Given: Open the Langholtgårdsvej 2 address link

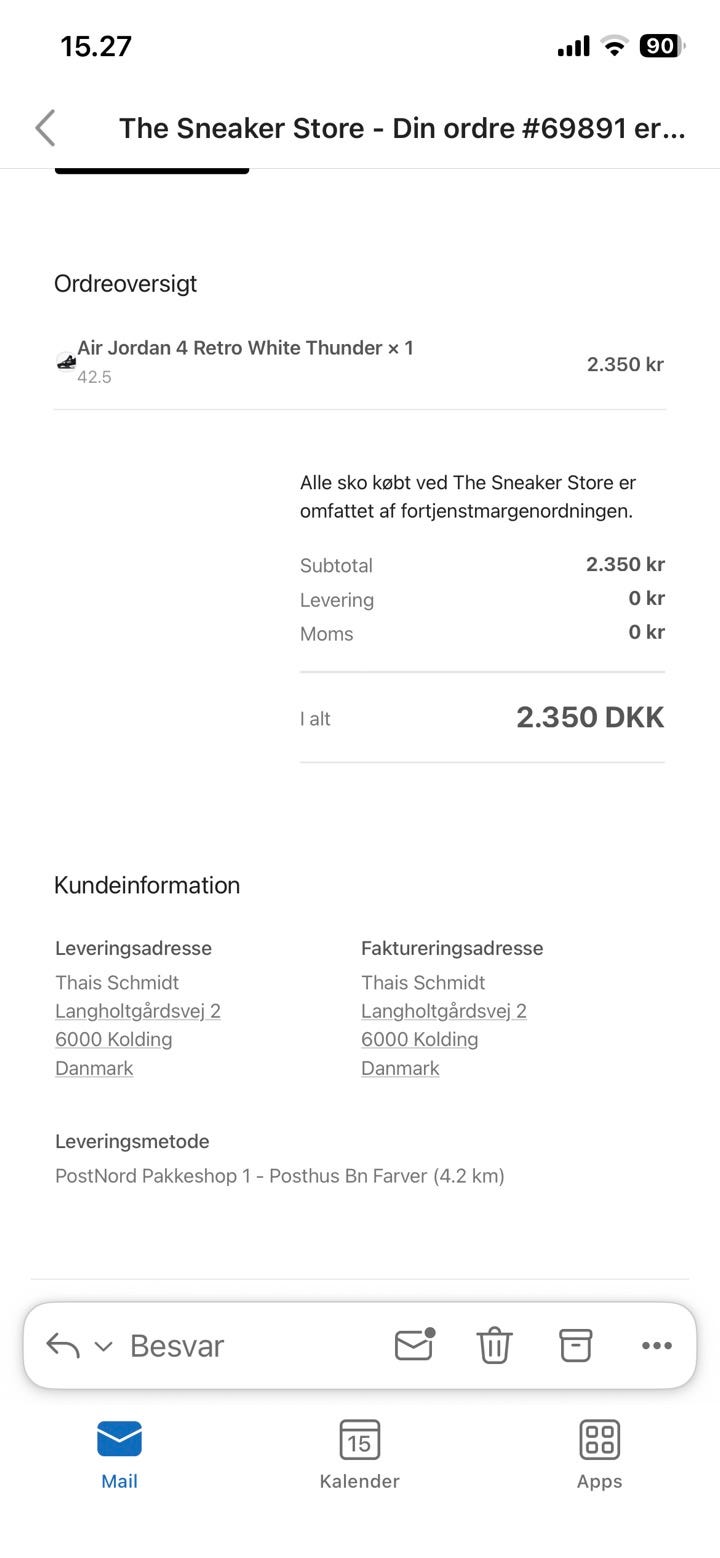Looking at the screenshot, I should point(137,1011).
